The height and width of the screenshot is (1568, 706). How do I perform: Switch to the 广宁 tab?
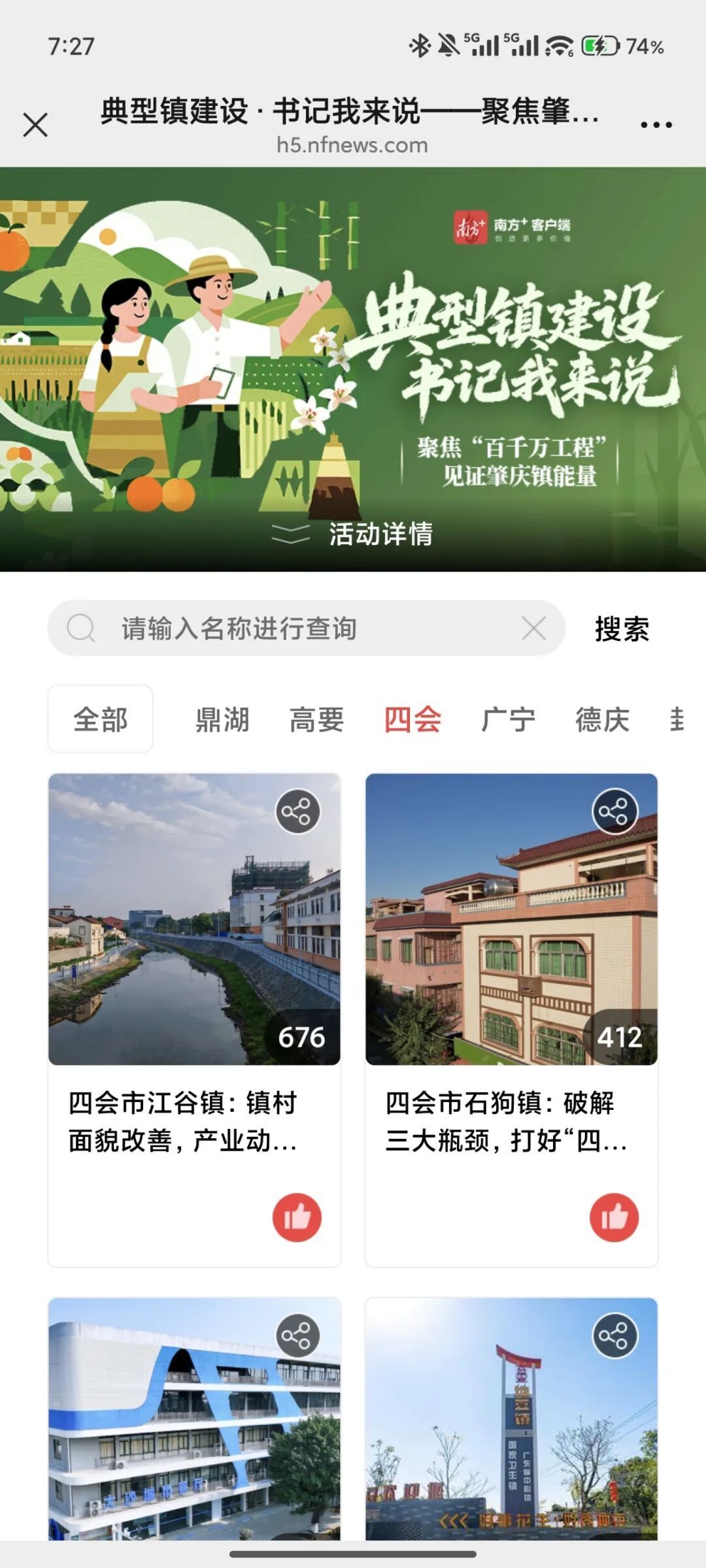tap(508, 719)
